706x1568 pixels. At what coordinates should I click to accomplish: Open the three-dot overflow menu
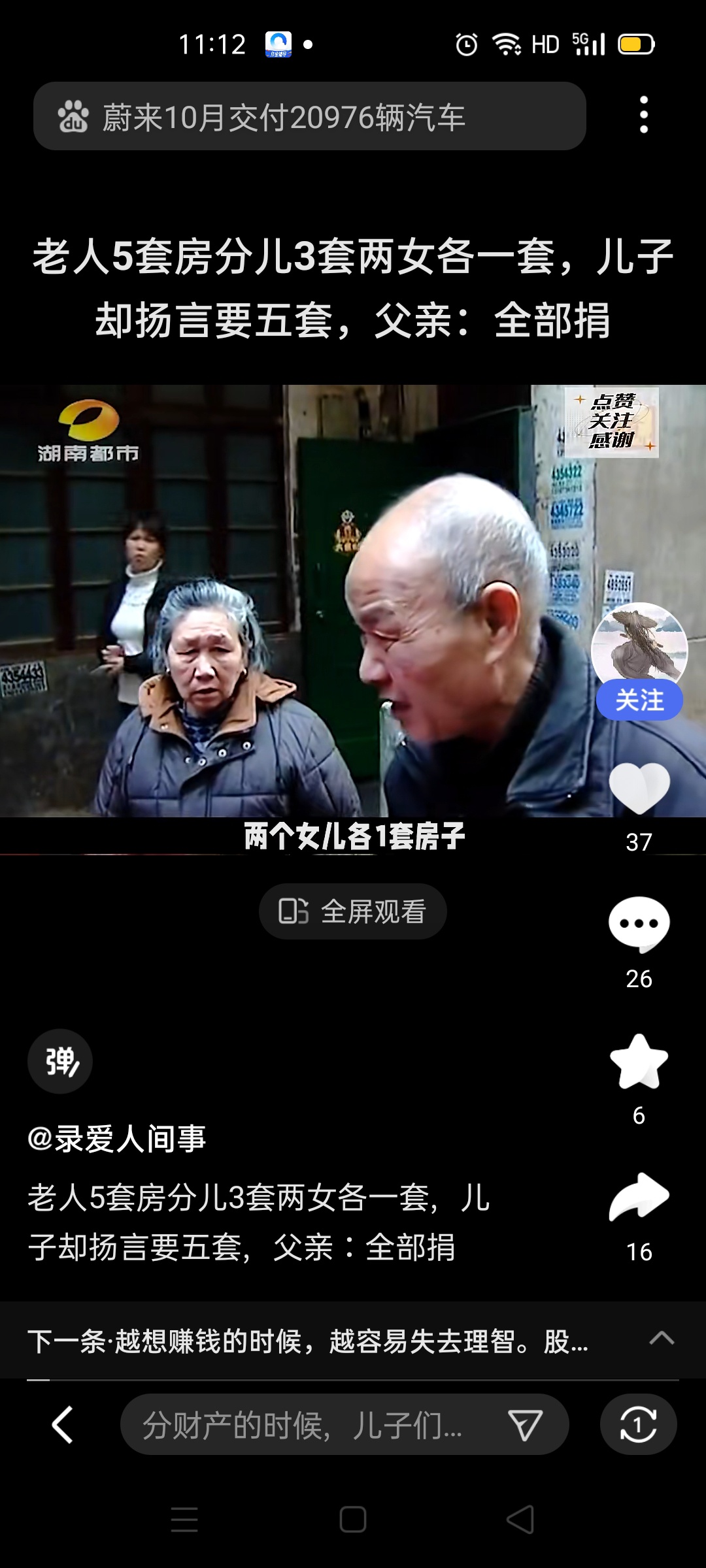click(644, 115)
